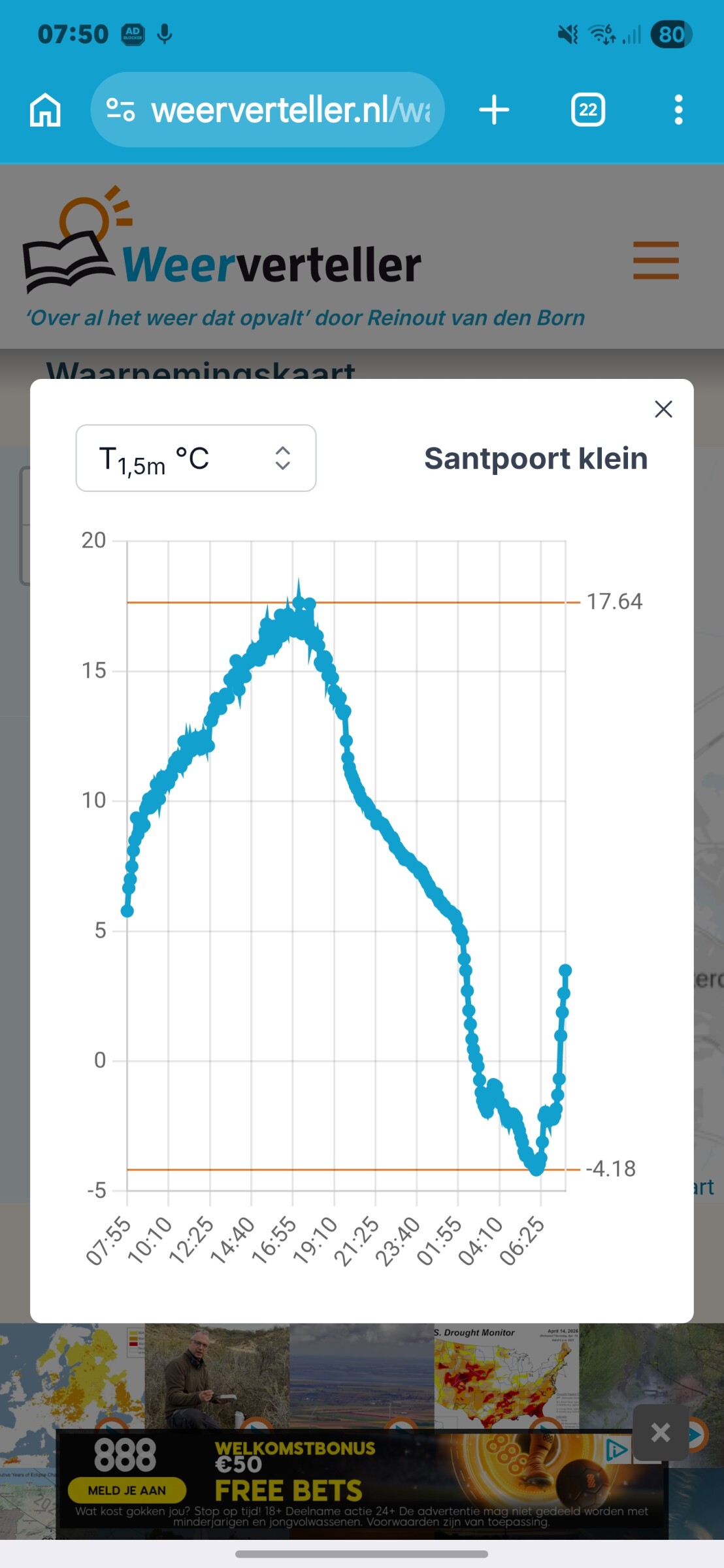This screenshot has width=724, height=1568.
Task: Go to the browser home page
Action: 45,110
